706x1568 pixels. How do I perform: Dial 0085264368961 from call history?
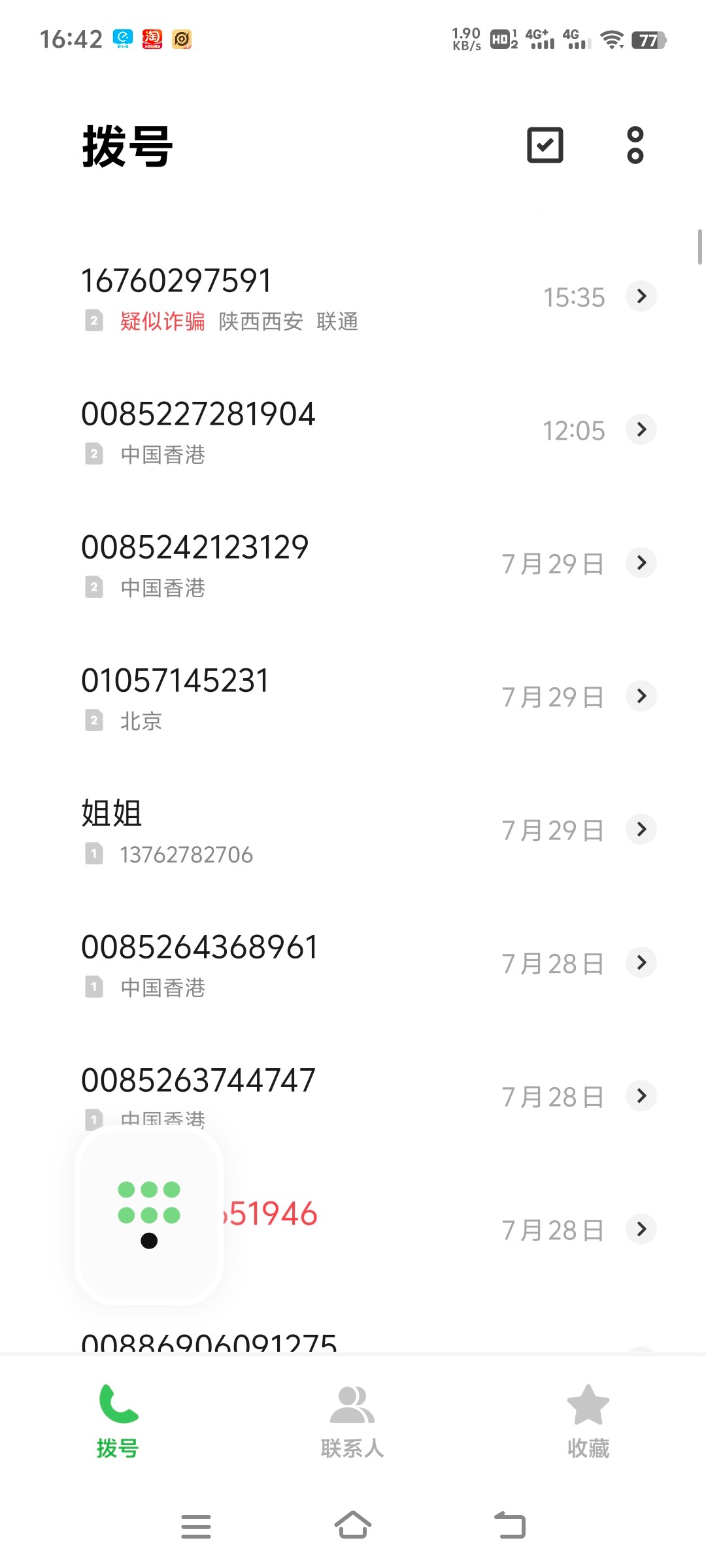click(261, 964)
